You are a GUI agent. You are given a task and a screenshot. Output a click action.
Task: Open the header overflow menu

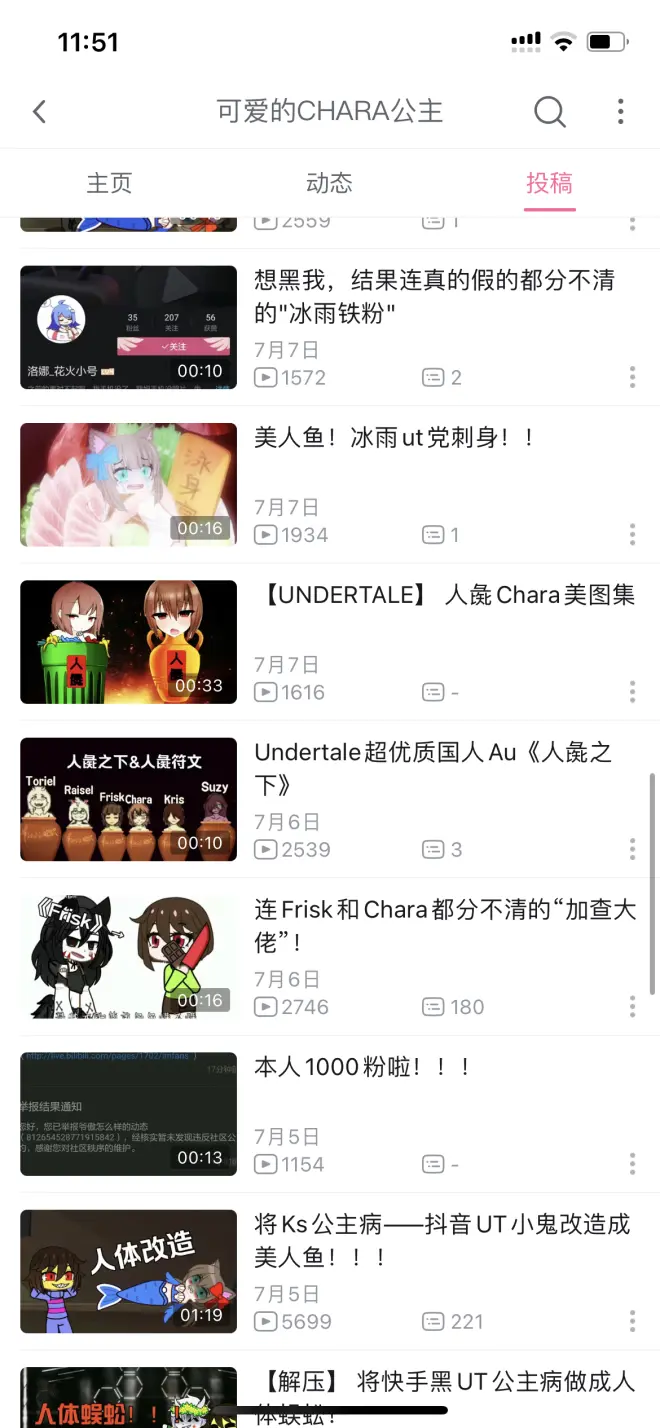point(621,111)
